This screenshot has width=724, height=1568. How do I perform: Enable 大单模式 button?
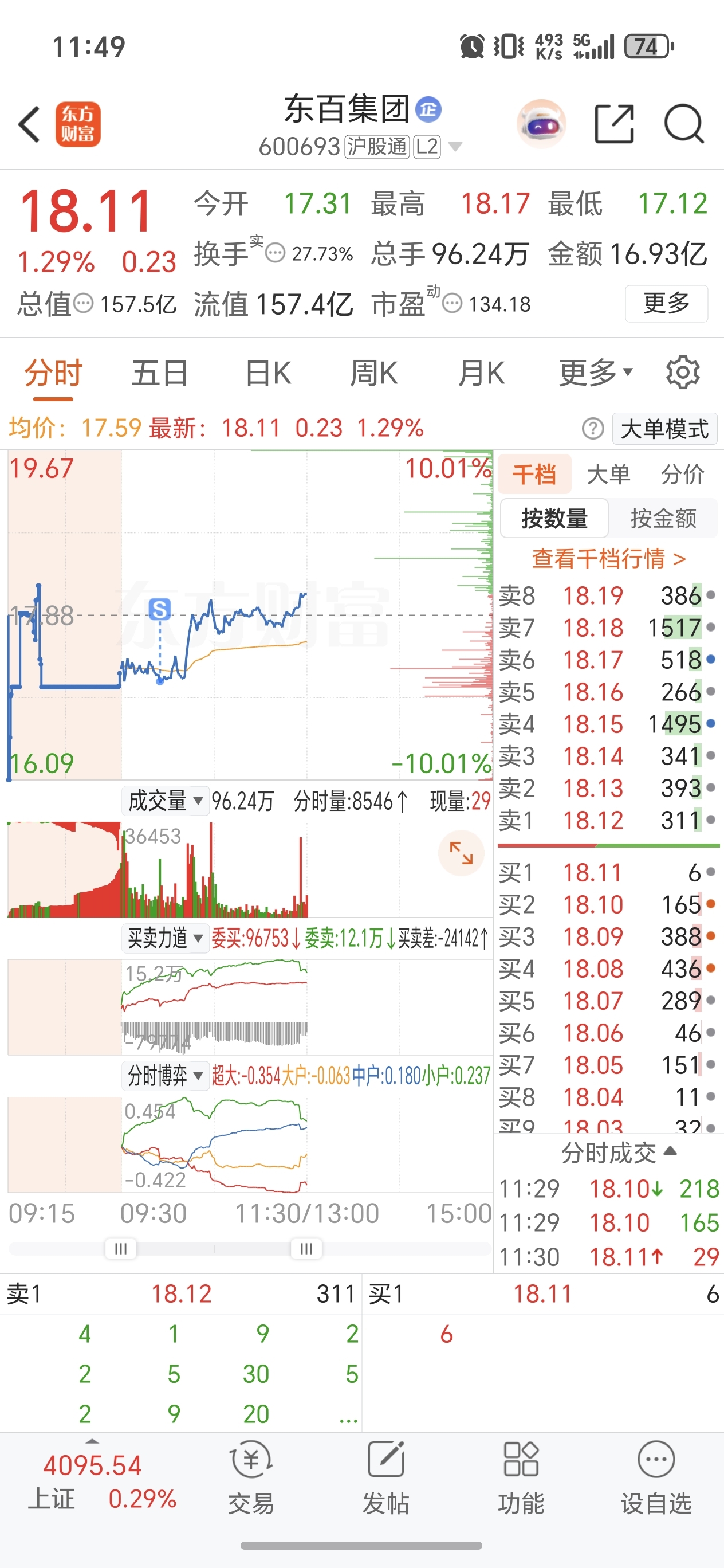664,429
